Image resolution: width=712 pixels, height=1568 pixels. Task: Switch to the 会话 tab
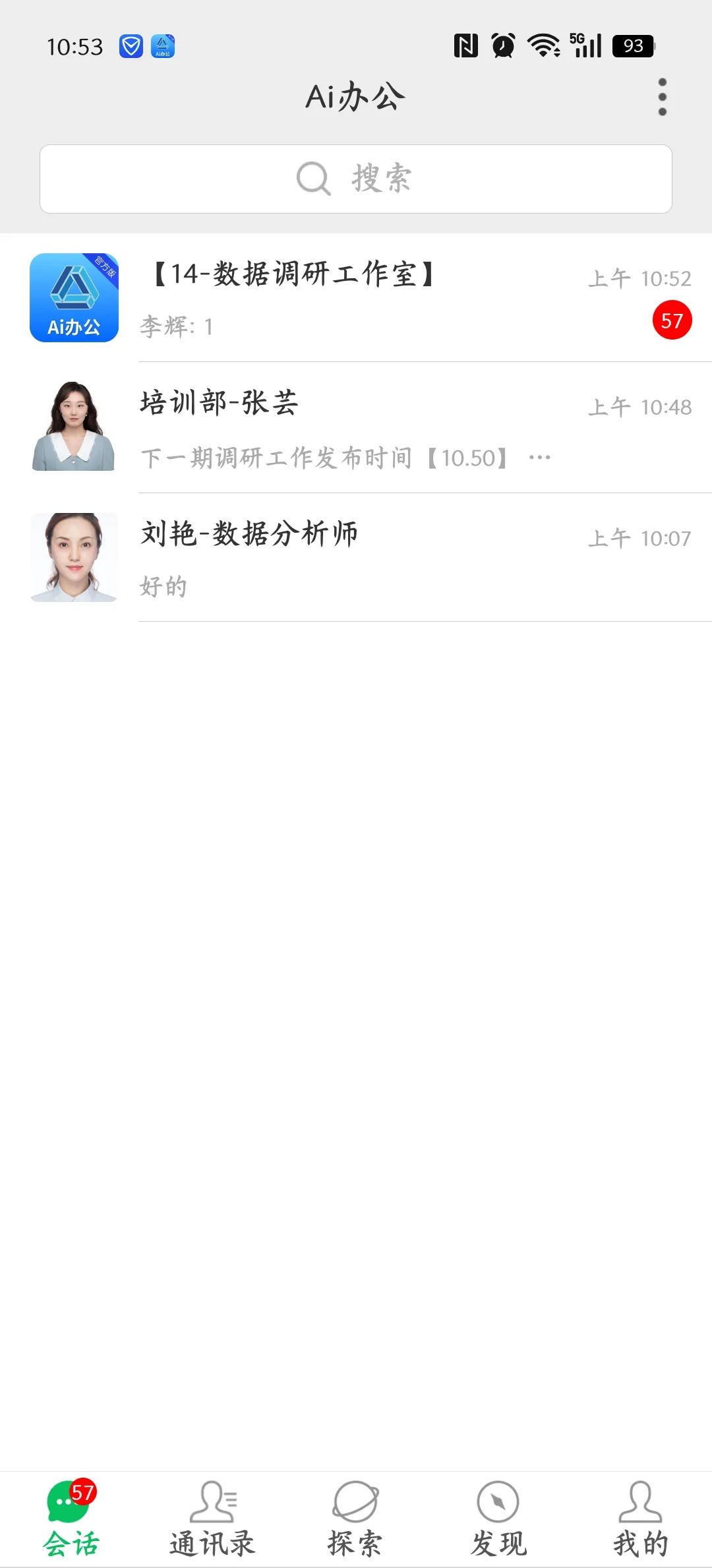click(69, 1517)
